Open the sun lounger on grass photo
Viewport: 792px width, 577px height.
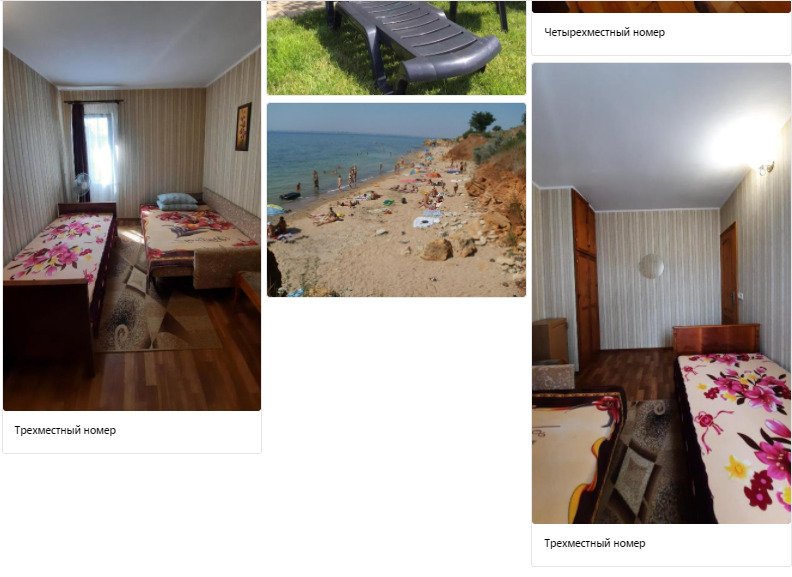[396, 47]
